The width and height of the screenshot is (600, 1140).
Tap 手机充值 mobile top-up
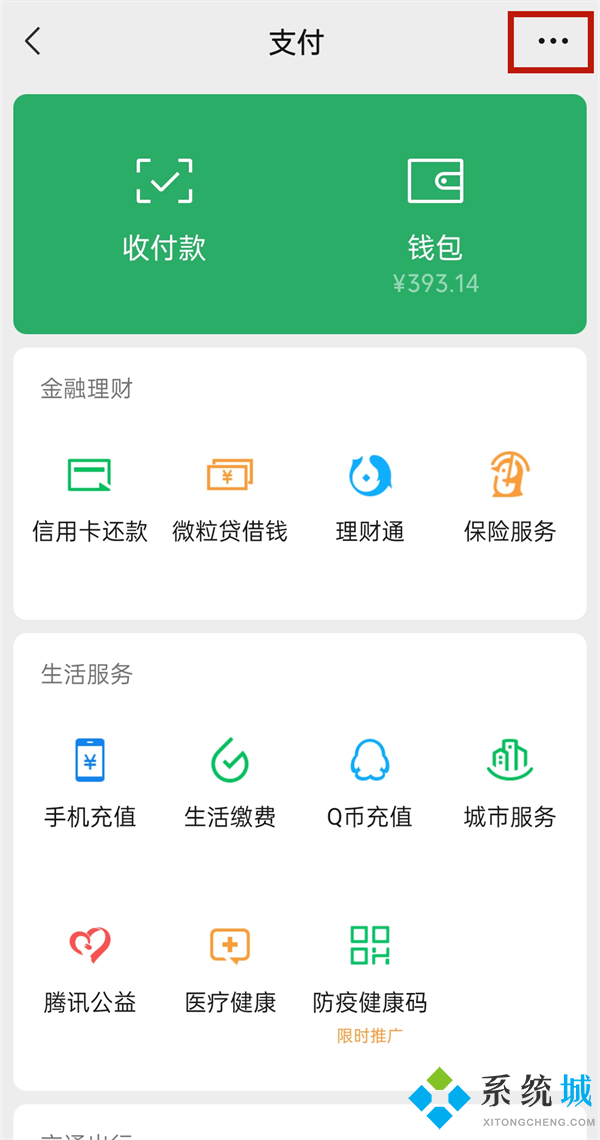click(x=89, y=783)
